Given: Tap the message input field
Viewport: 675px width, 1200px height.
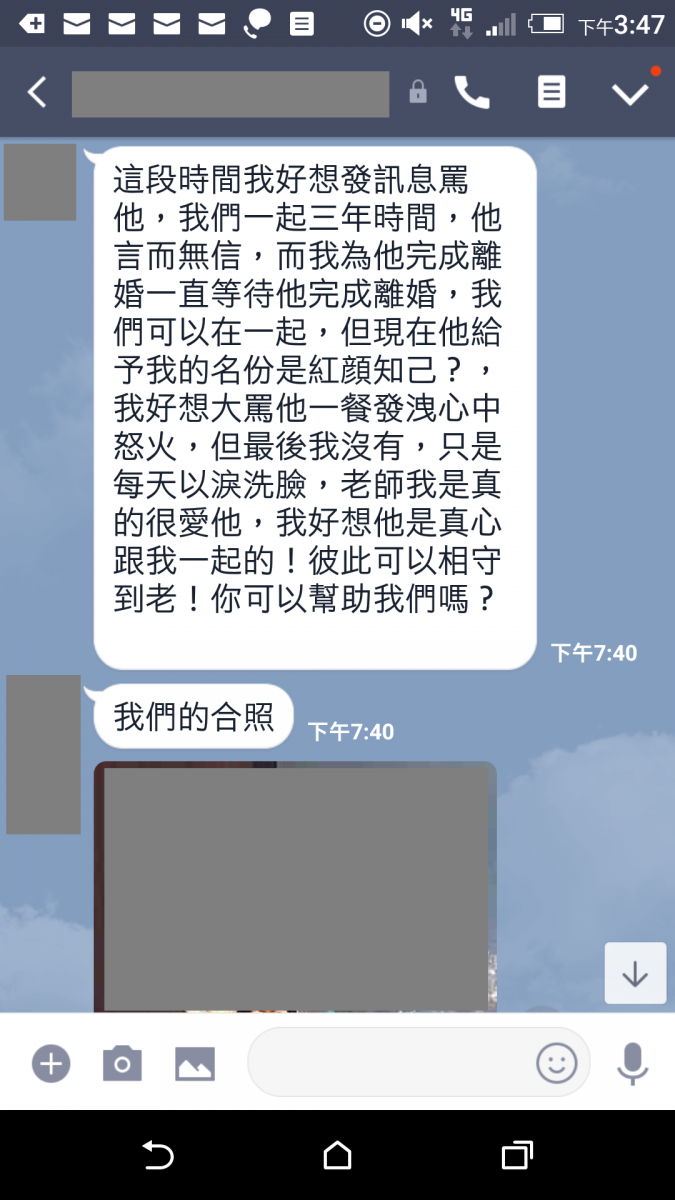Looking at the screenshot, I should point(390,1062).
